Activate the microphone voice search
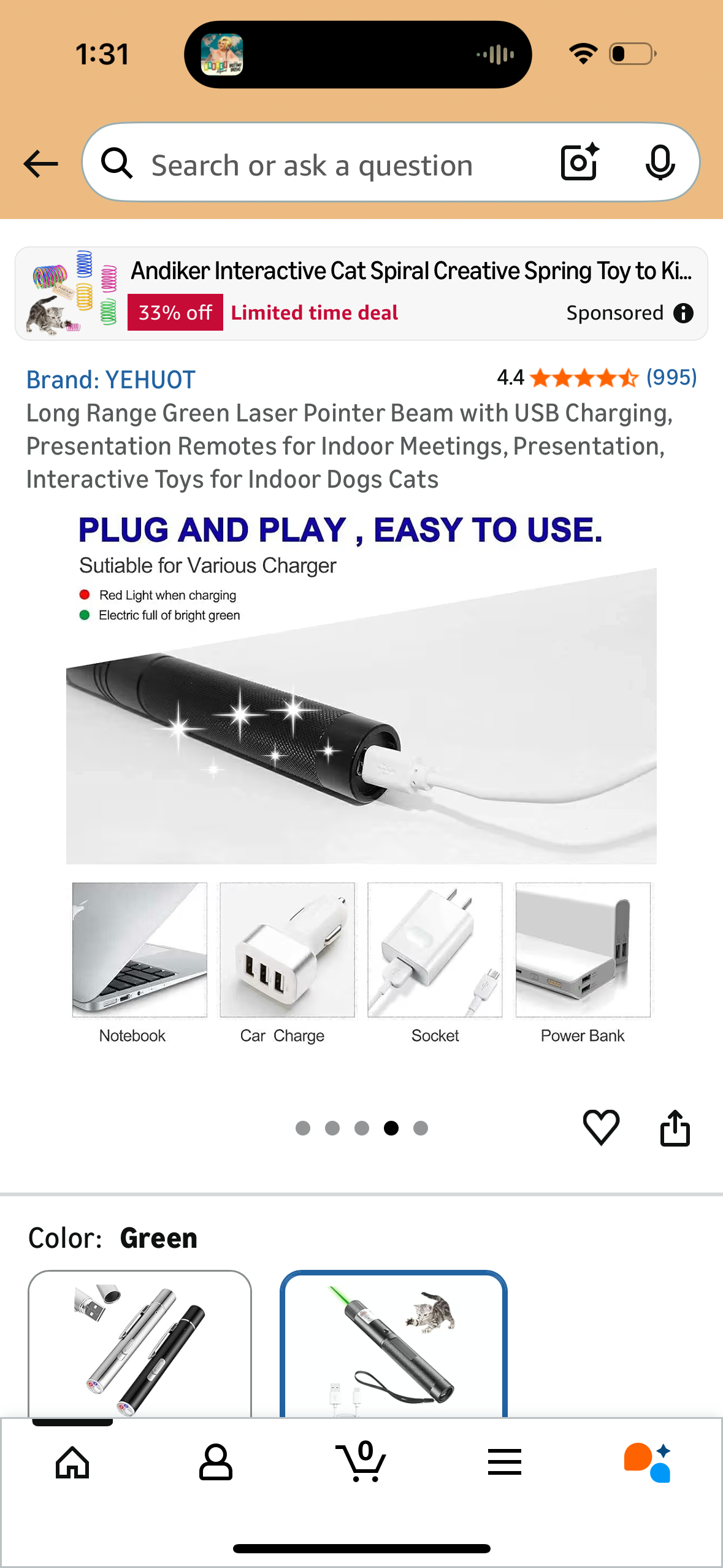723x1568 pixels. [660, 163]
